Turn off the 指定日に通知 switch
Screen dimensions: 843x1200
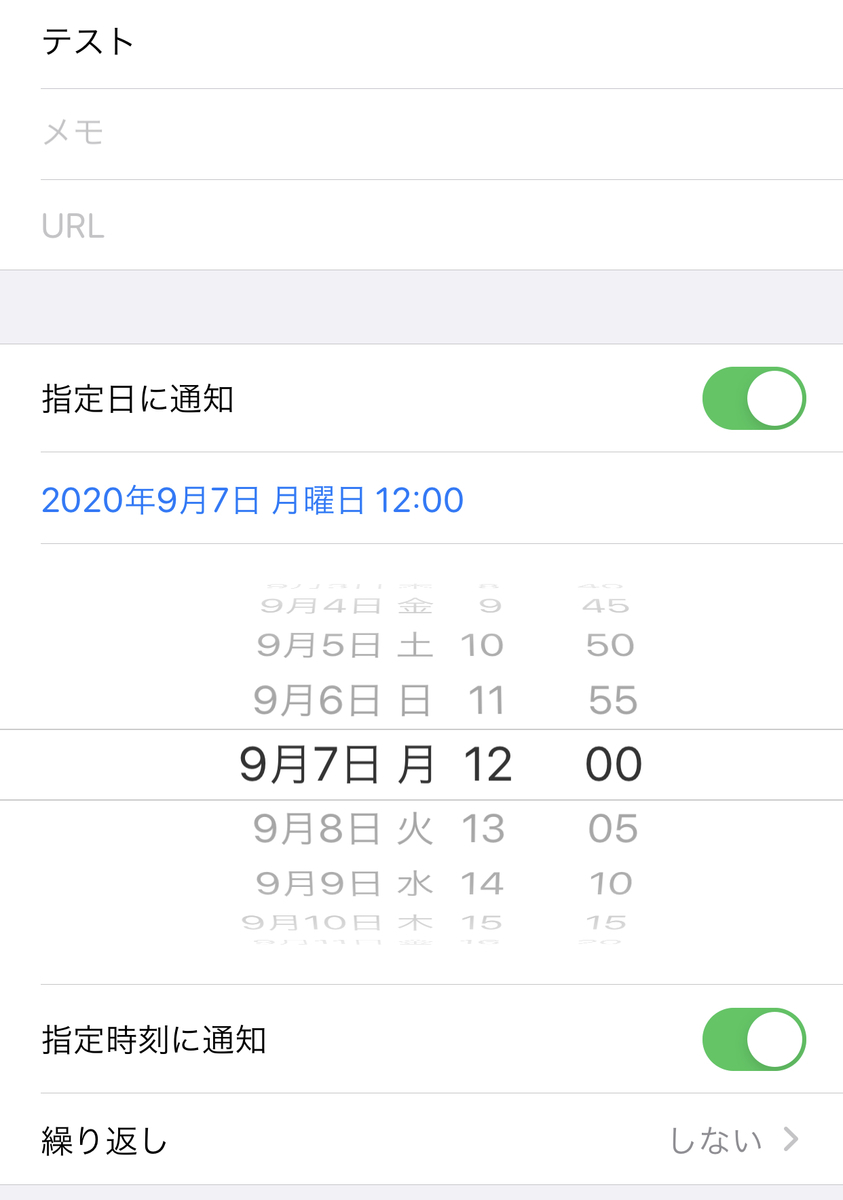click(x=754, y=399)
